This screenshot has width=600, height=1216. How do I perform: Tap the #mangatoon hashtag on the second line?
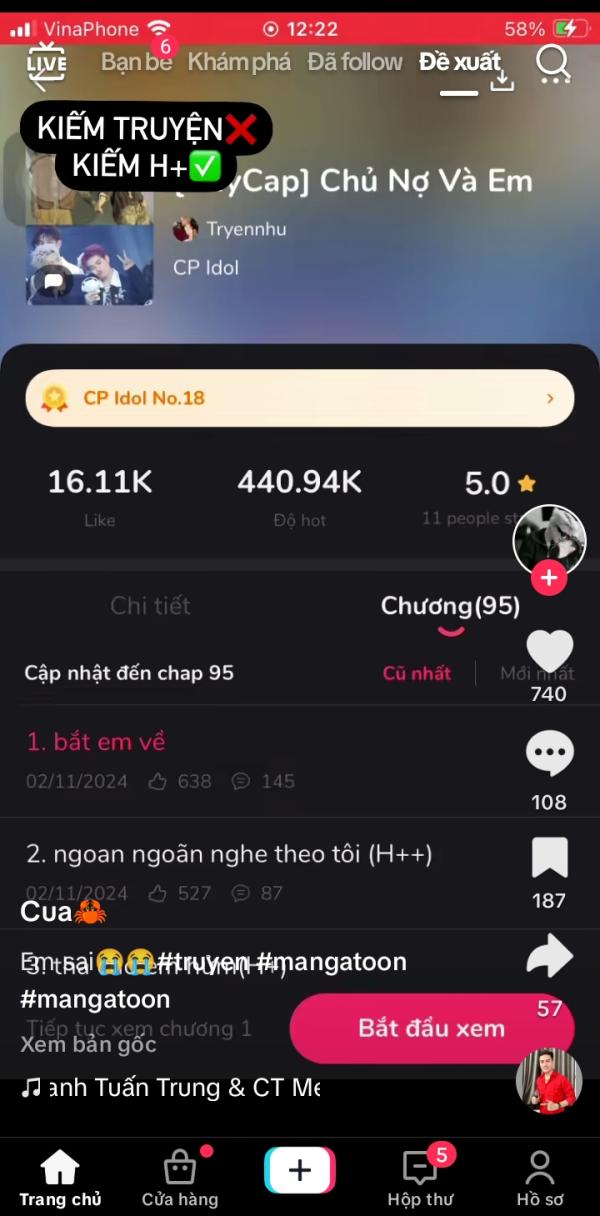click(95, 999)
